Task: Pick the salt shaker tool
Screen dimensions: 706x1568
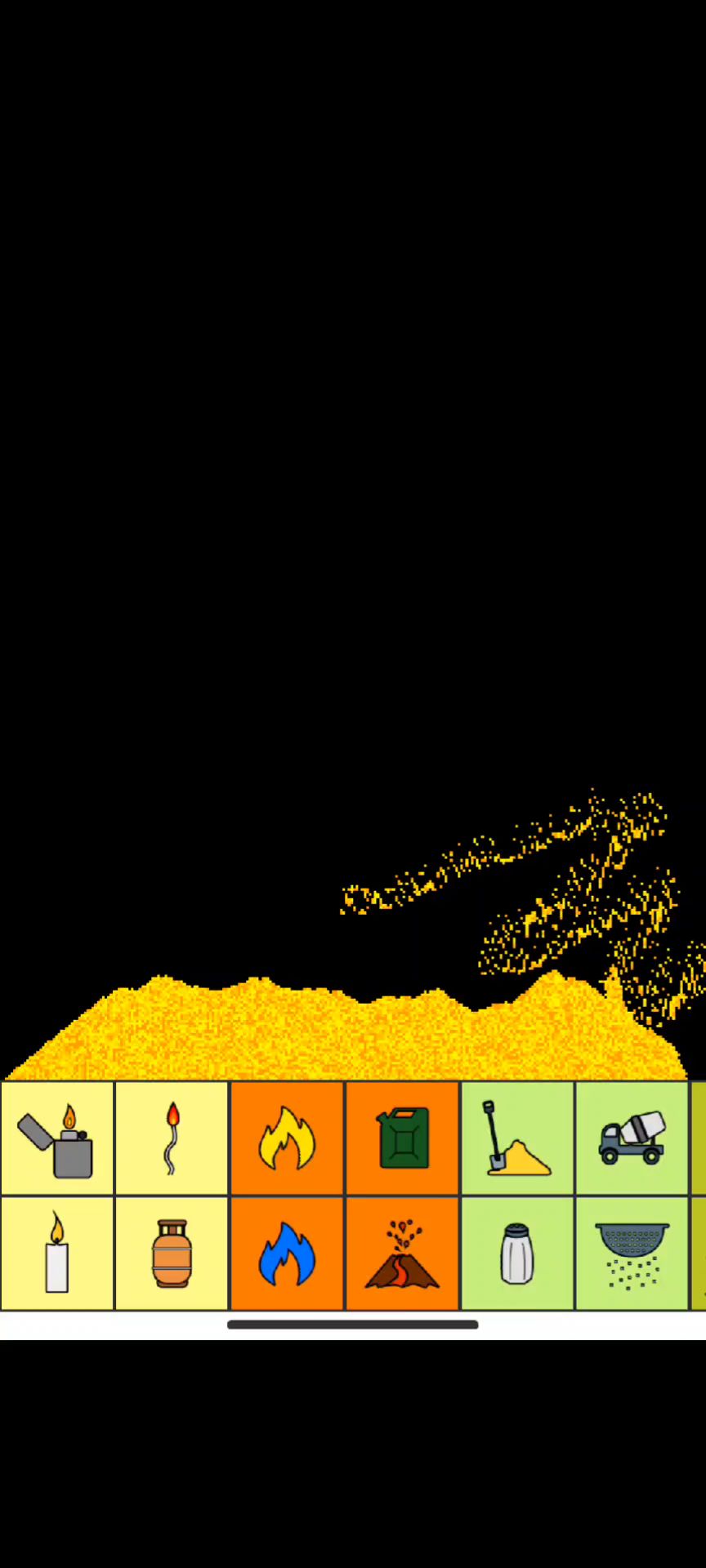Action: click(x=517, y=1253)
